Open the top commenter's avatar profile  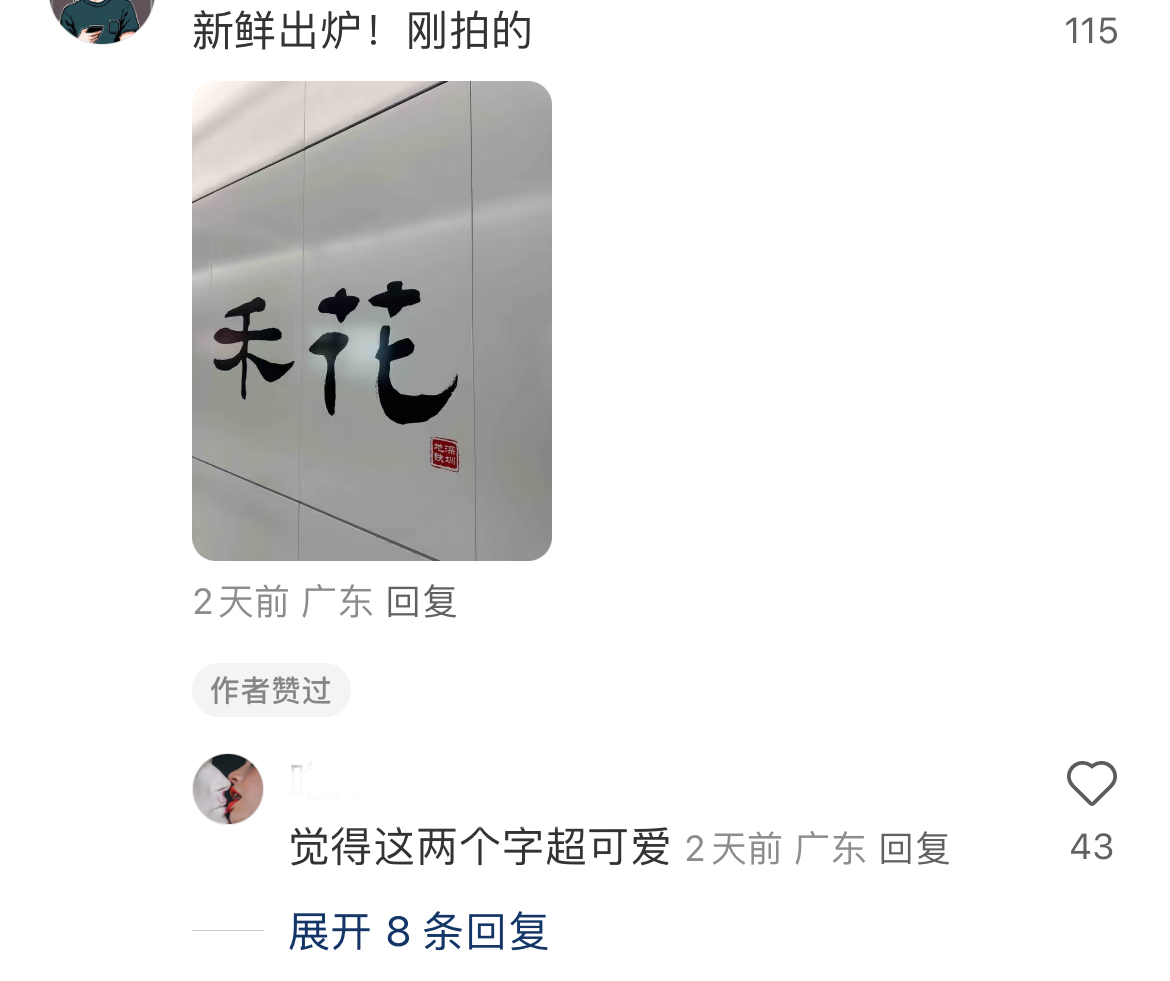click(x=102, y=15)
